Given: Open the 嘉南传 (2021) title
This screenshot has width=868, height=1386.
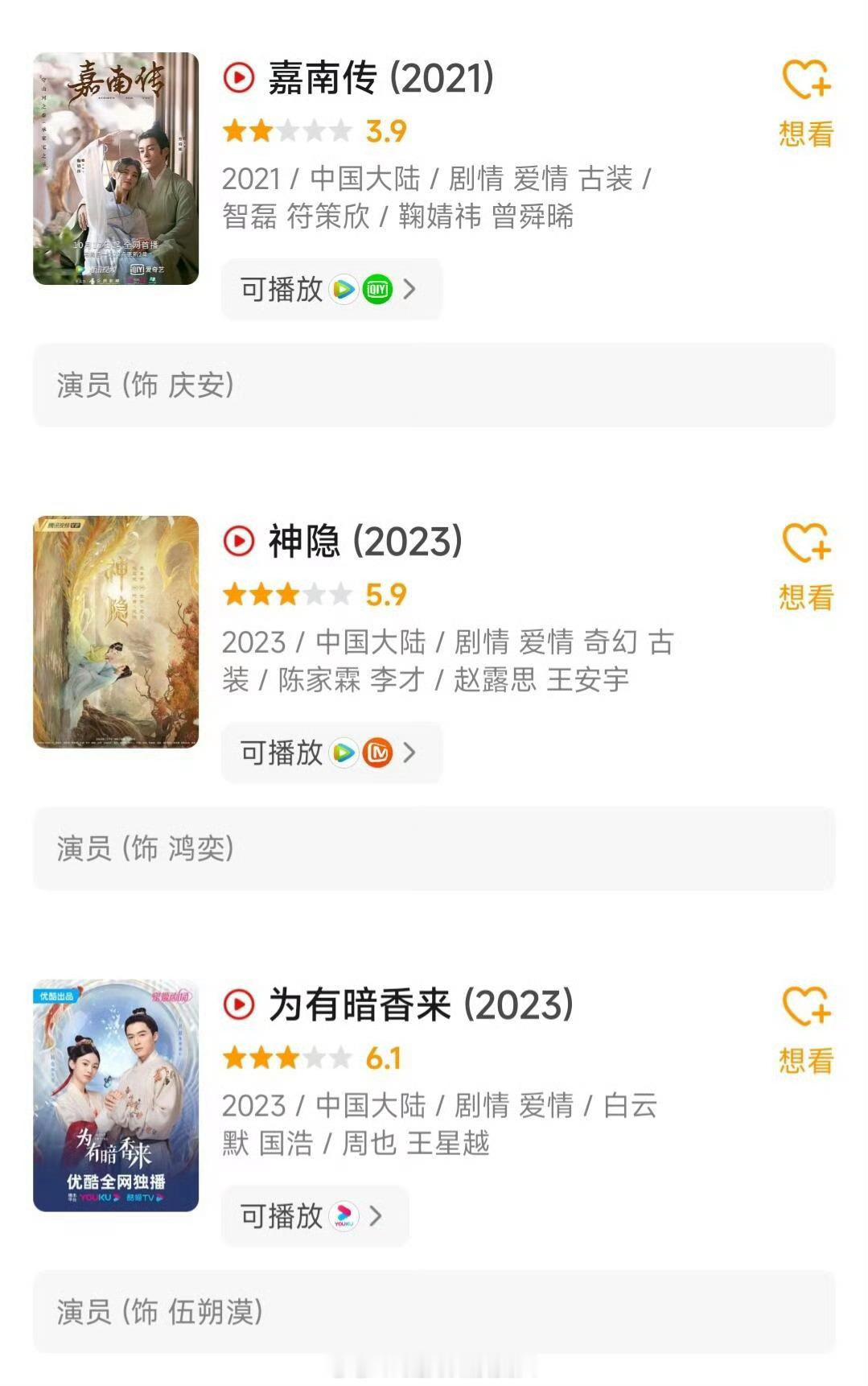Looking at the screenshot, I should (380, 78).
